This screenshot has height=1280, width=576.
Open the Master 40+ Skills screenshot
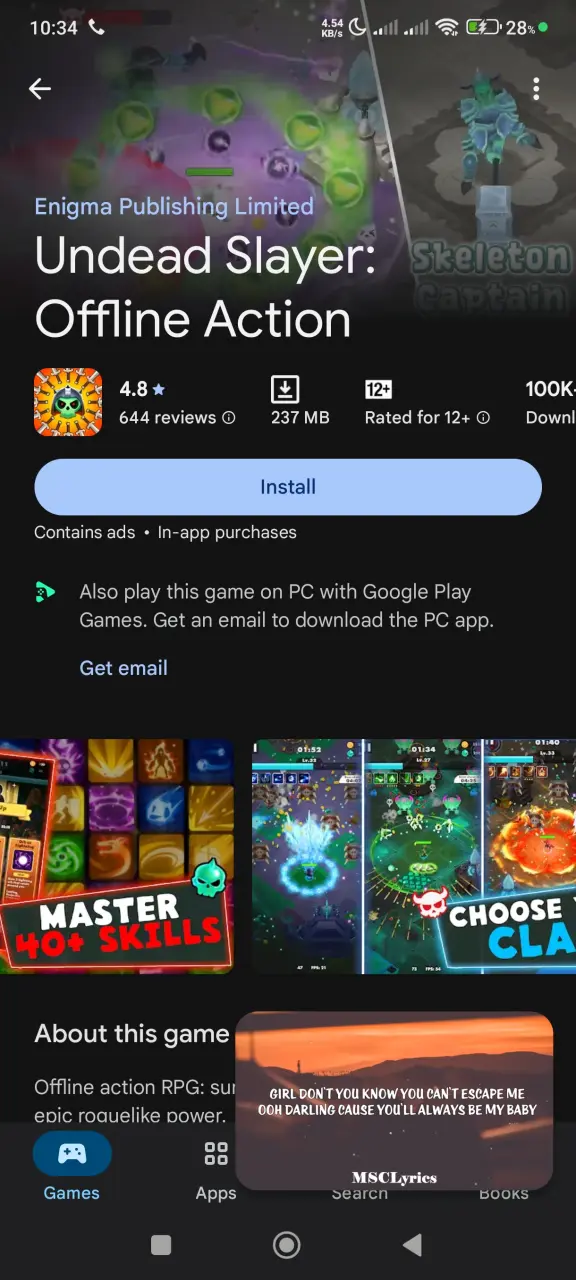tap(117, 856)
